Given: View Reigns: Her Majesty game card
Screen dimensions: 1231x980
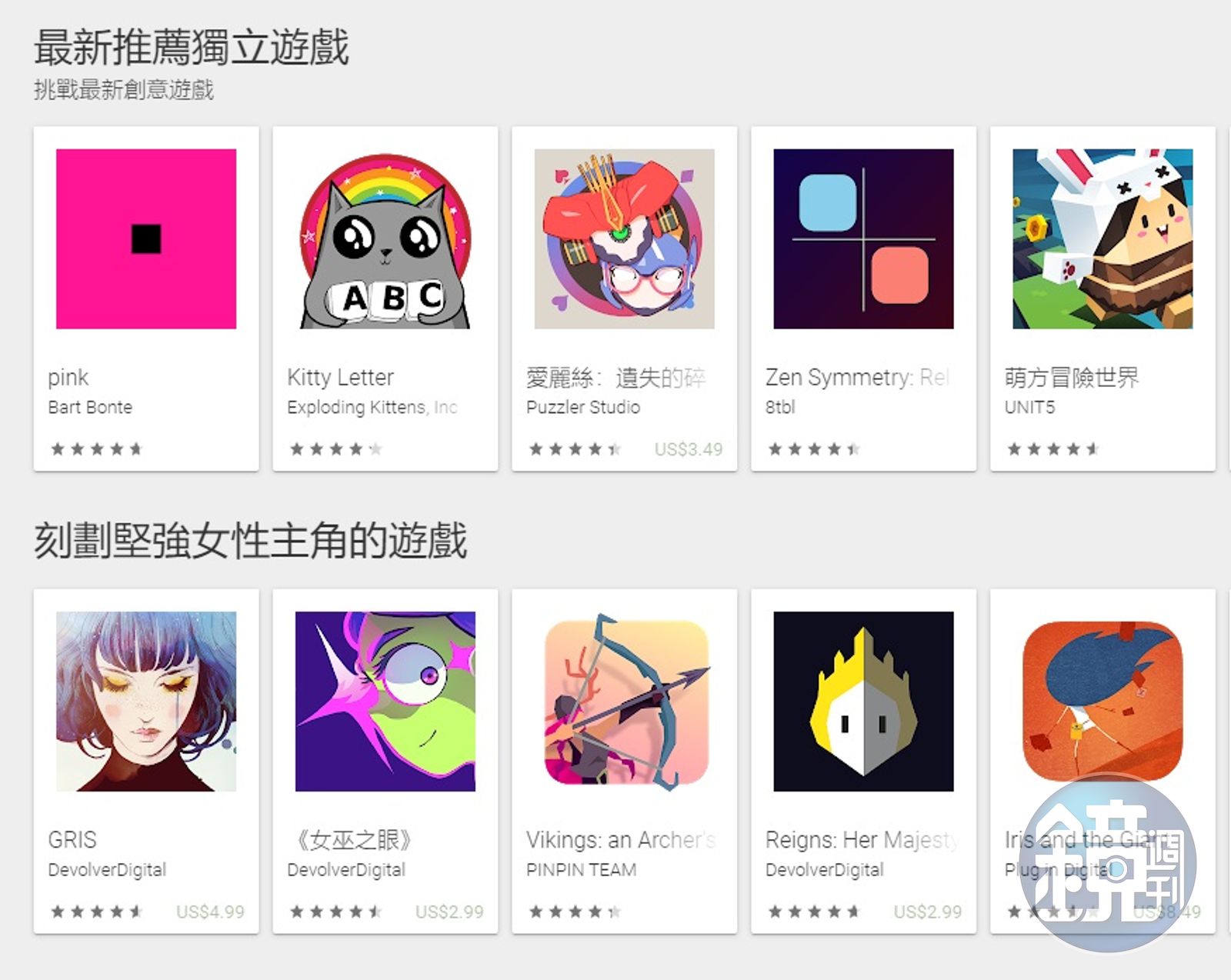Looking at the screenshot, I should (x=863, y=702).
